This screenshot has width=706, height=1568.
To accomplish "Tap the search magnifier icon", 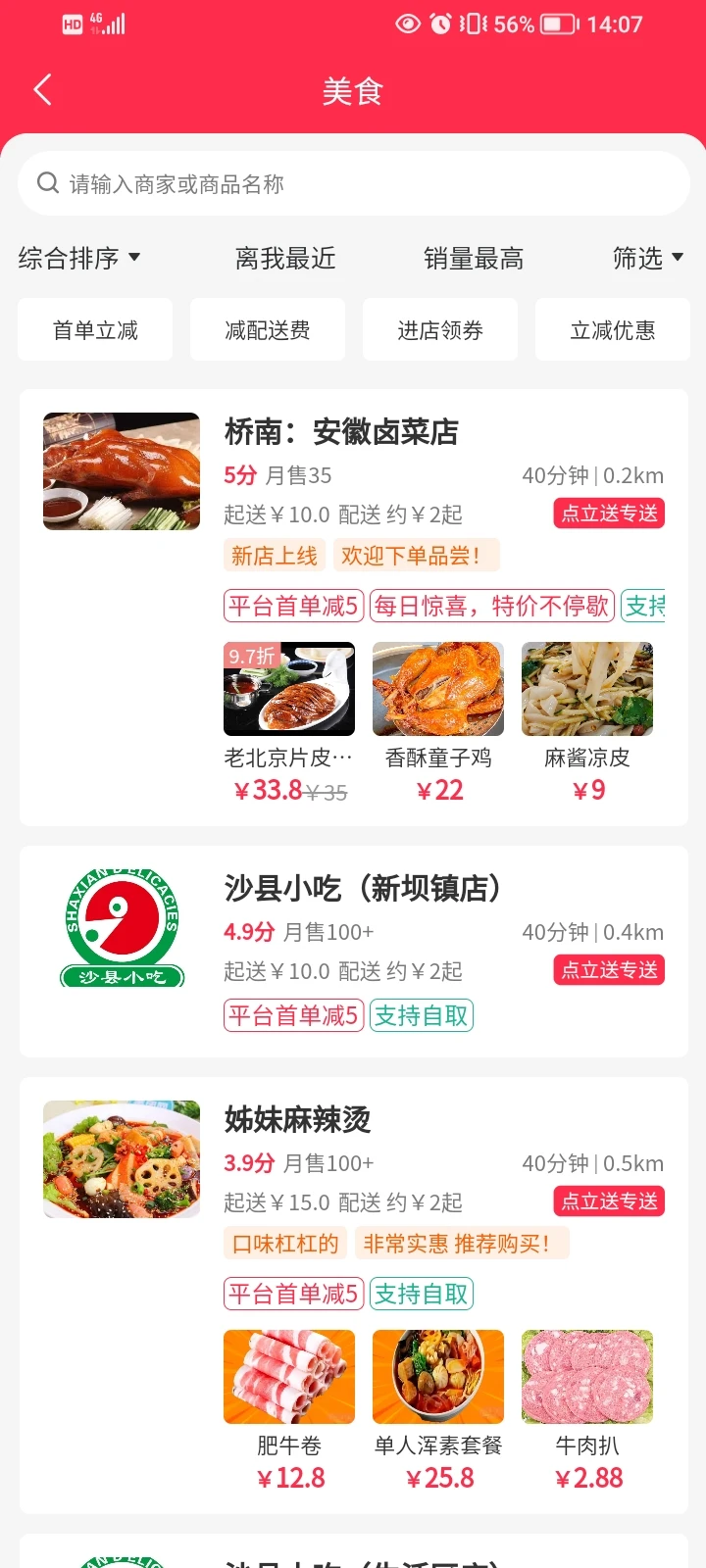I will pos(47,182).
